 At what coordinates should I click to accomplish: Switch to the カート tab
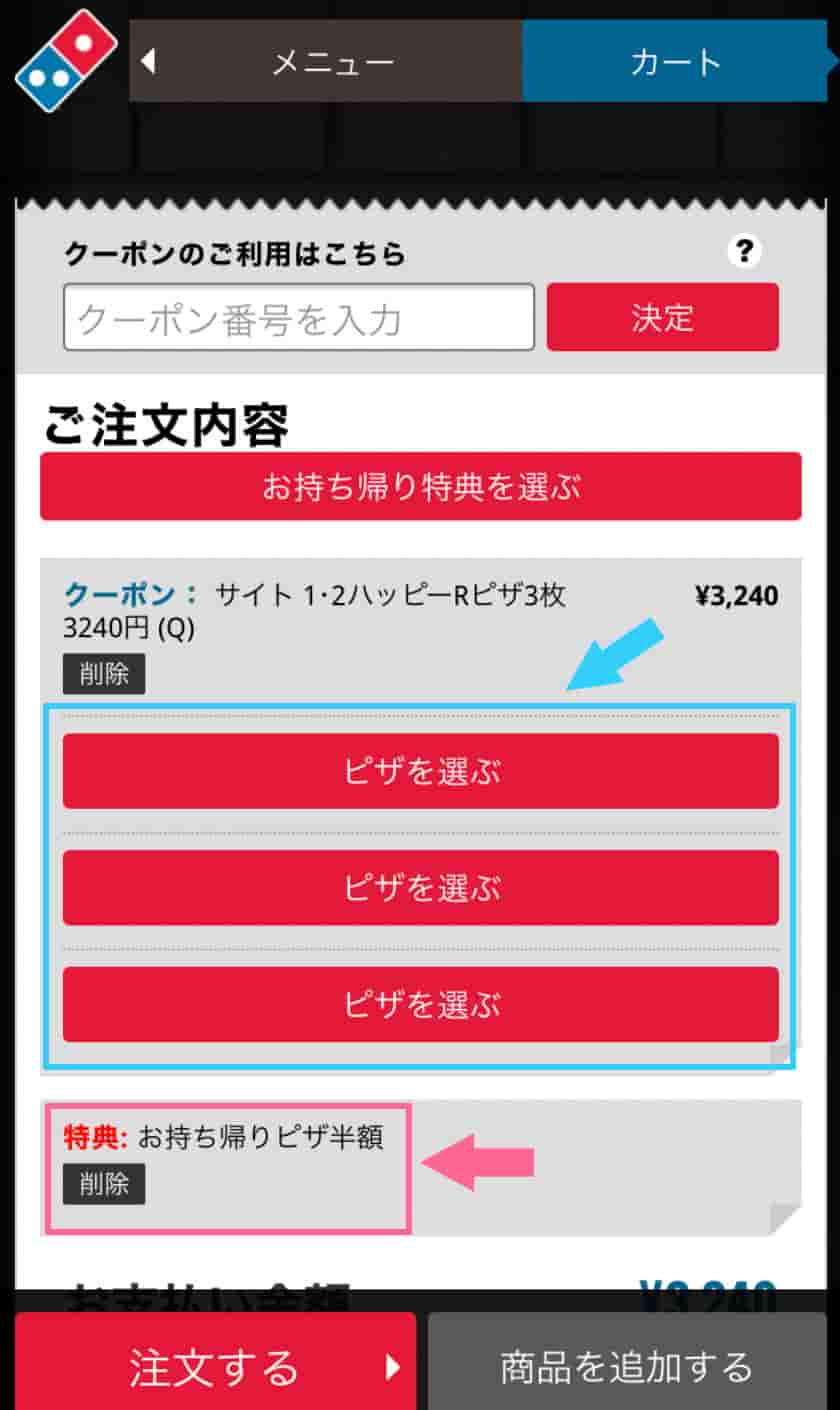[675, 62]
